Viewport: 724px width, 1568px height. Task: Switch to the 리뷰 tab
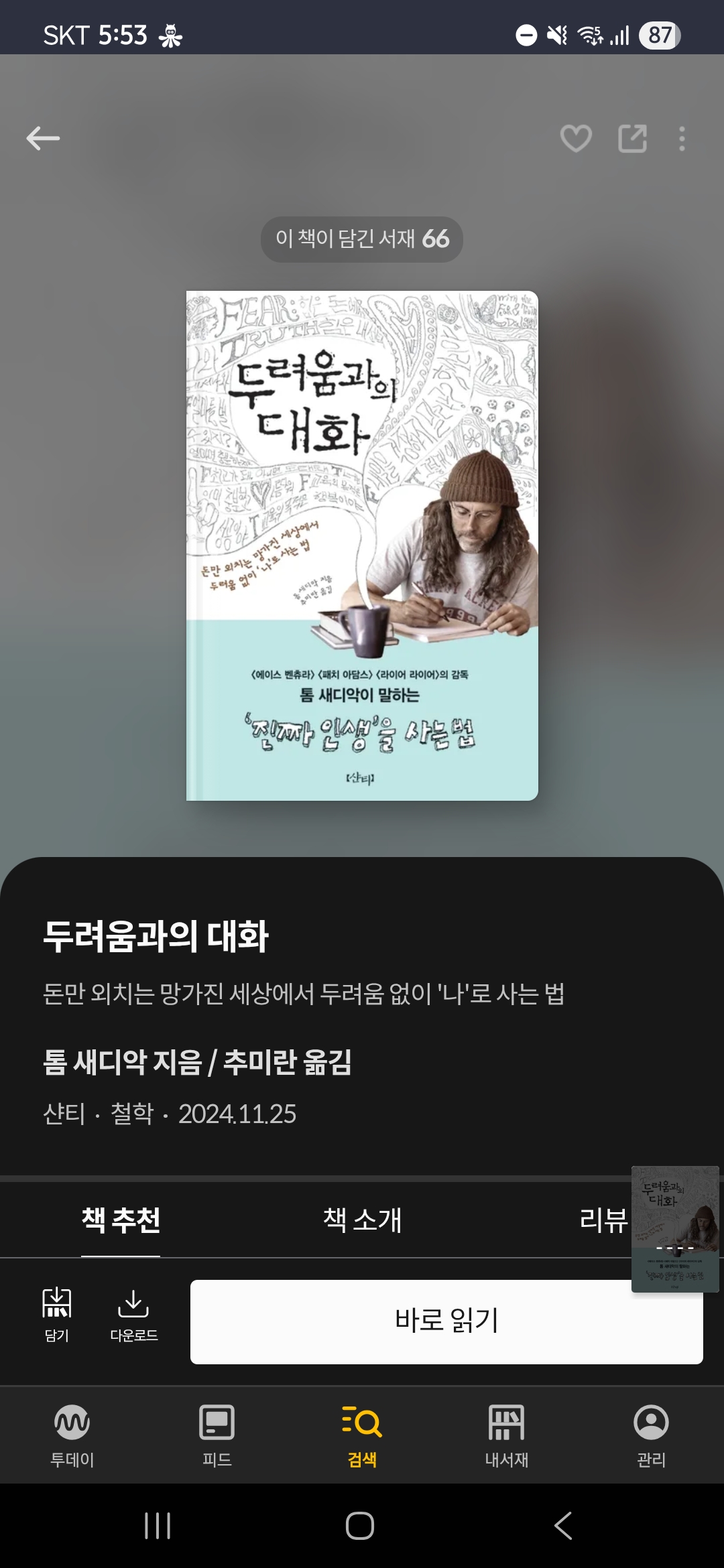point(602,1220)
